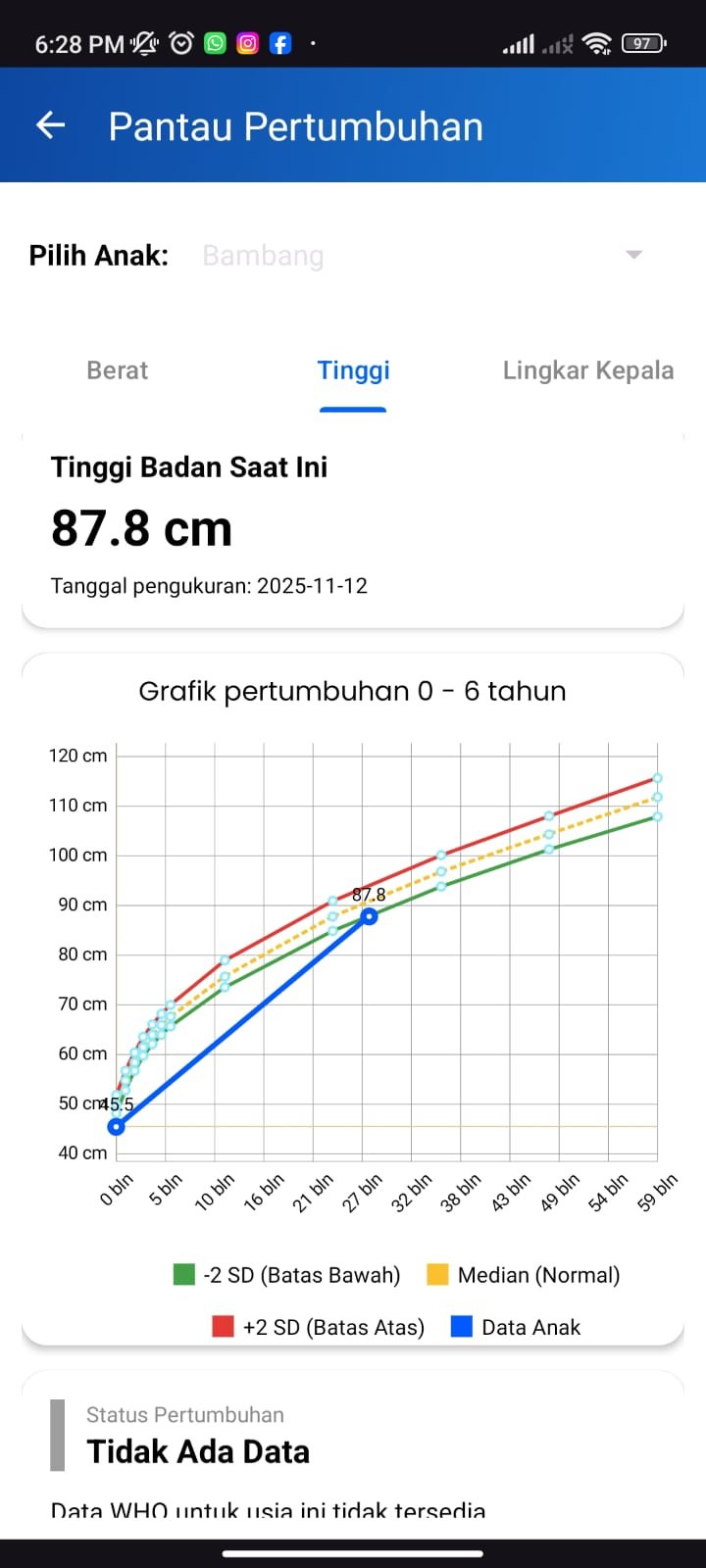Tap the navigation bar home pill
706x1568 pixels.
pyautogui.click(x=353, y=1552)
